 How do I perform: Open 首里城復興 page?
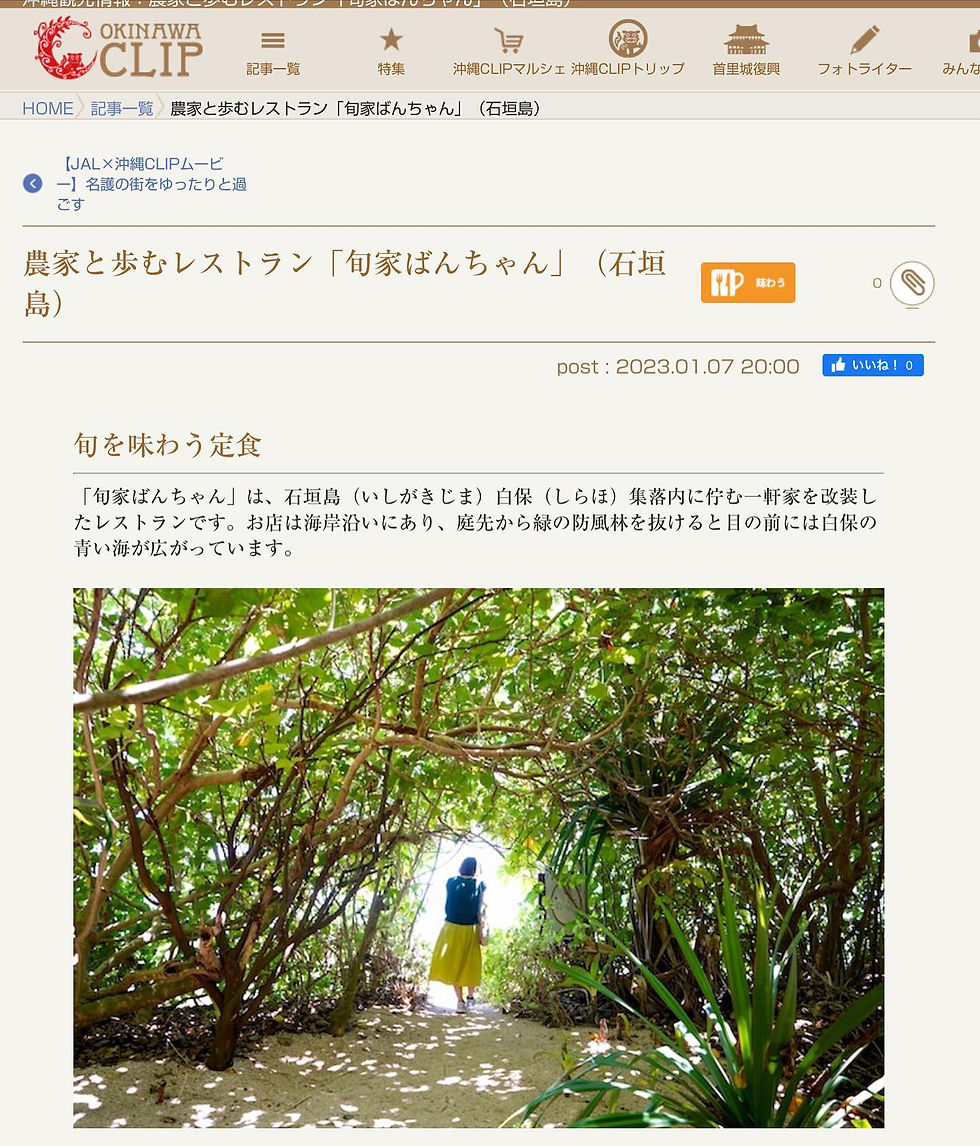pos(746,52)
